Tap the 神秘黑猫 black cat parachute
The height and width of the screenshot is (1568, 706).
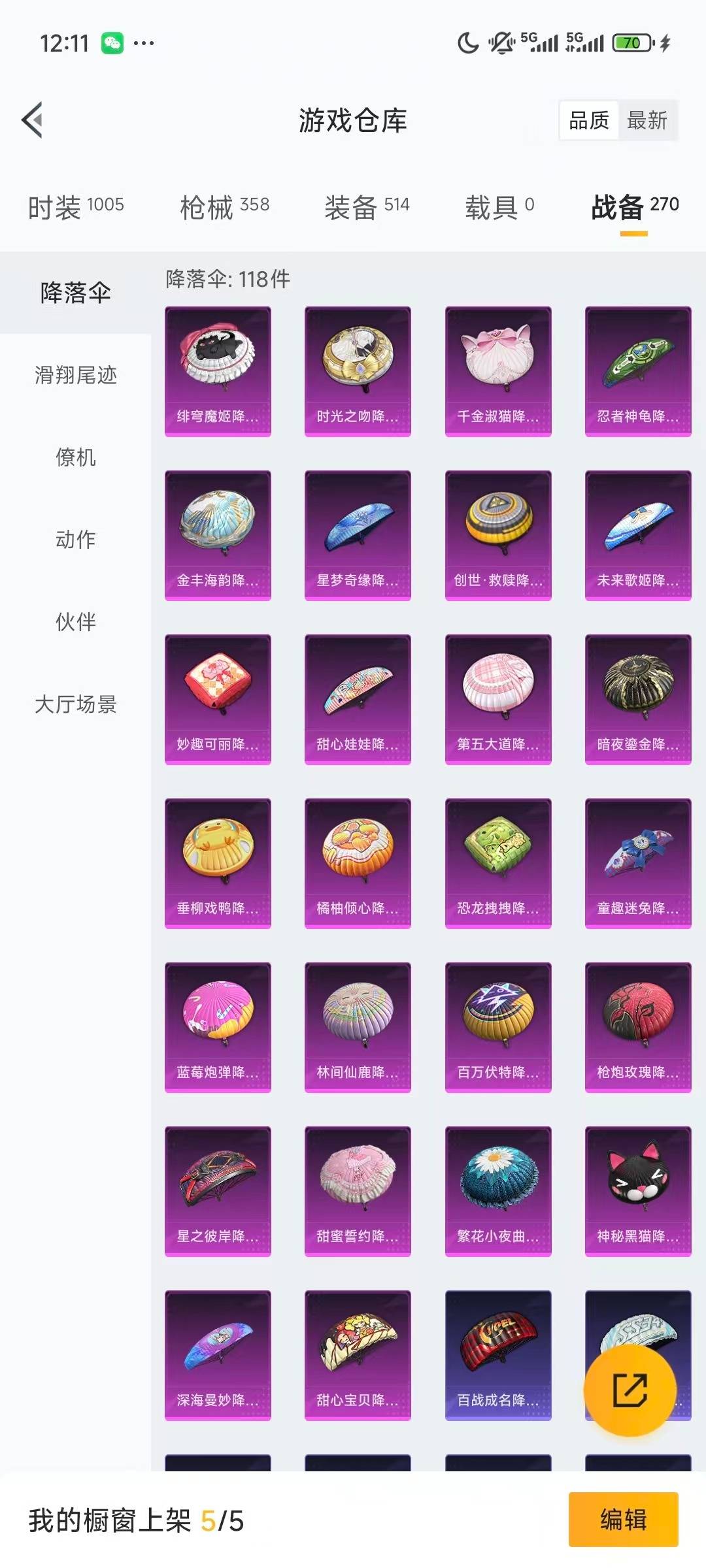click(637, 1189)
